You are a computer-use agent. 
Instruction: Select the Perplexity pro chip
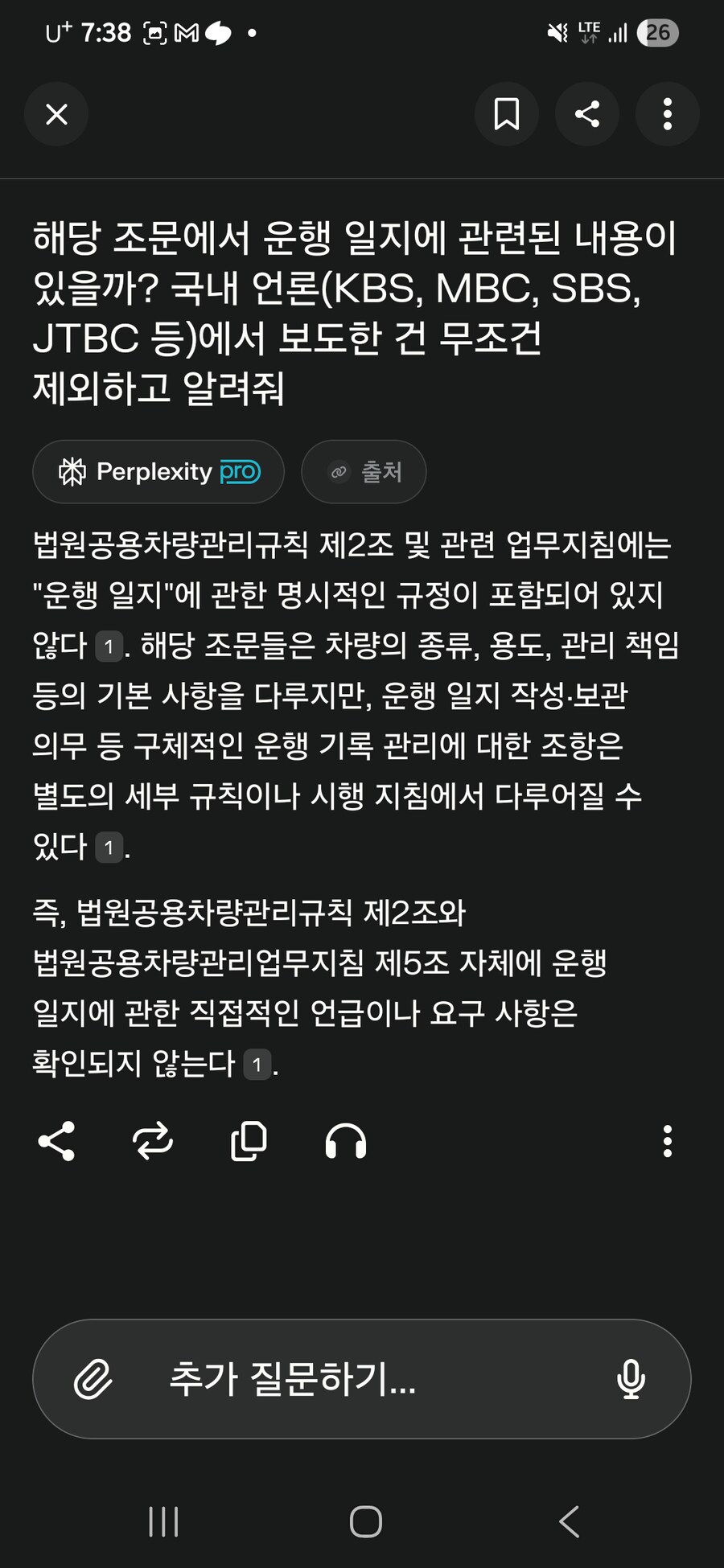tap(158, 472)
